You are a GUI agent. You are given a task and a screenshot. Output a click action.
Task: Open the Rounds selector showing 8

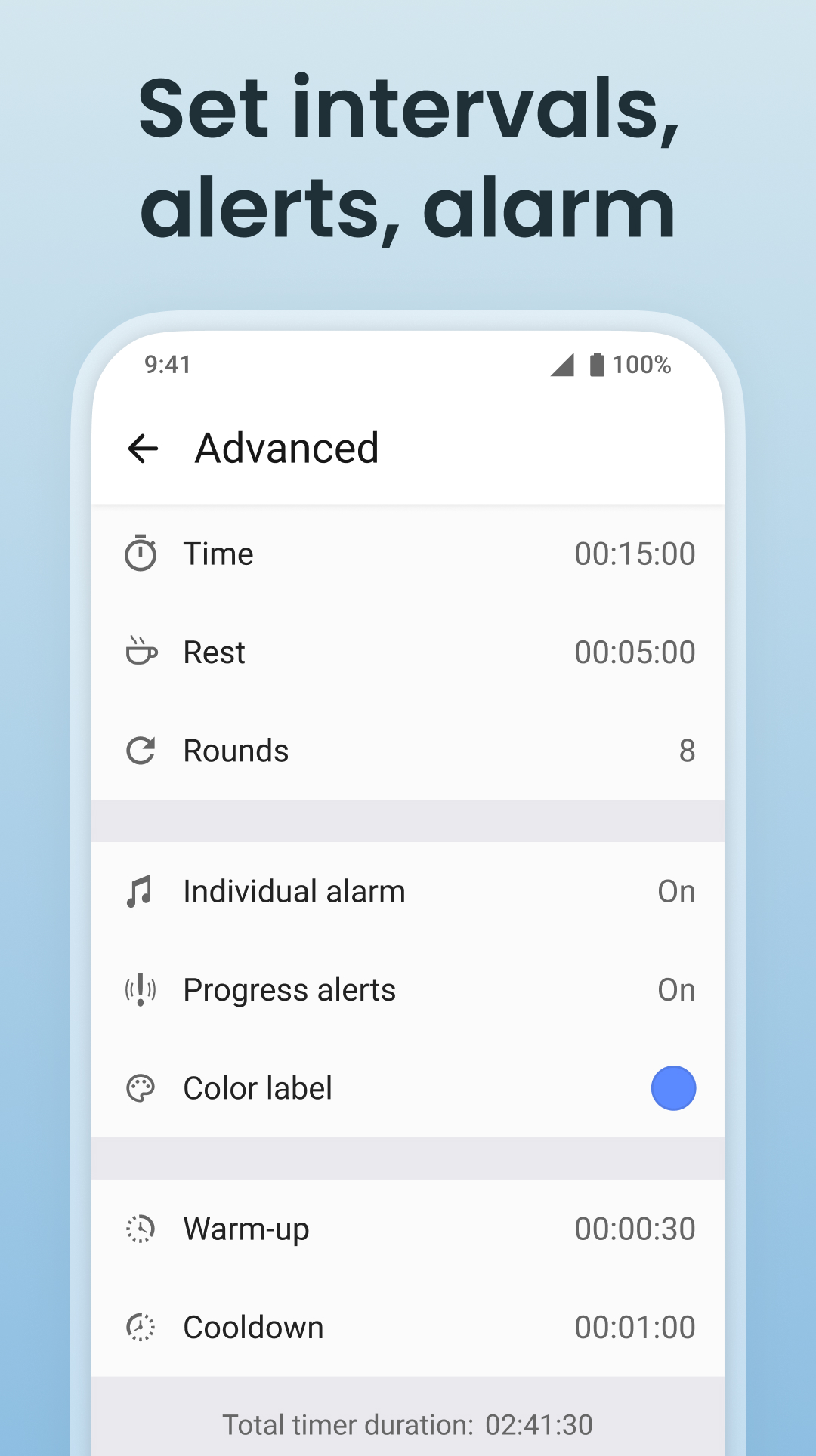click(x=408, y=750)
